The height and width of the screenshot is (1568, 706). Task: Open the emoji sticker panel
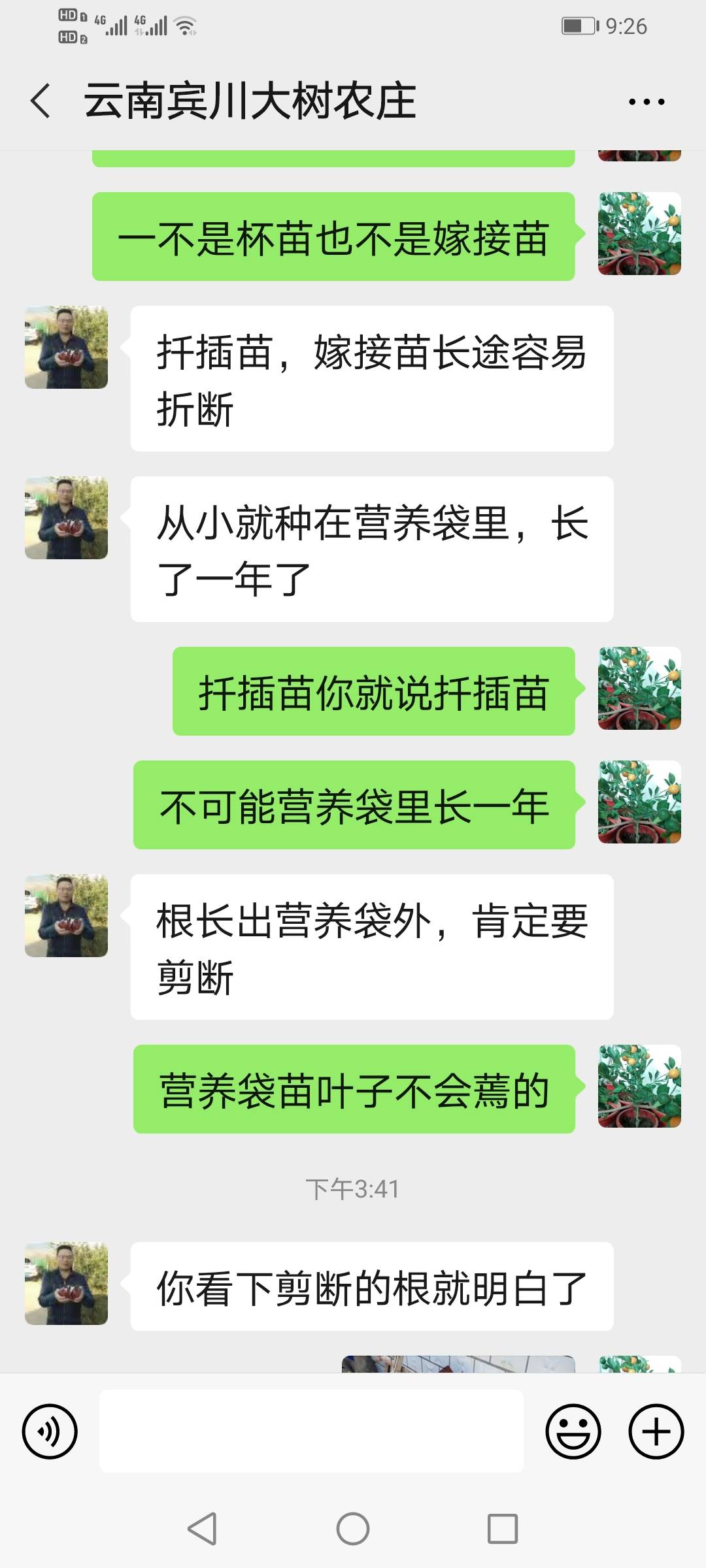click(573, 1431)
